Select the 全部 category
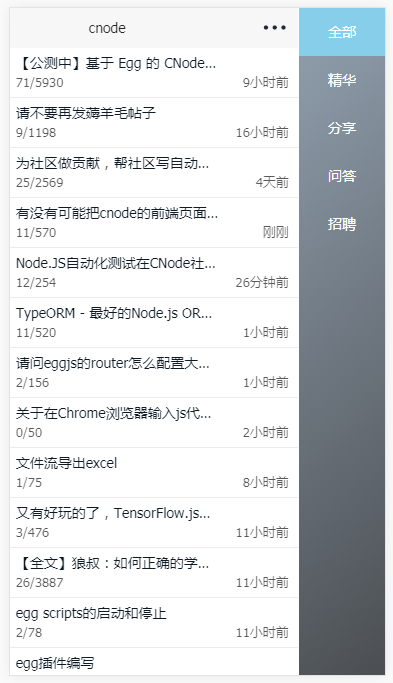Screen dimensions: 393x683 (x=342, y=32)
